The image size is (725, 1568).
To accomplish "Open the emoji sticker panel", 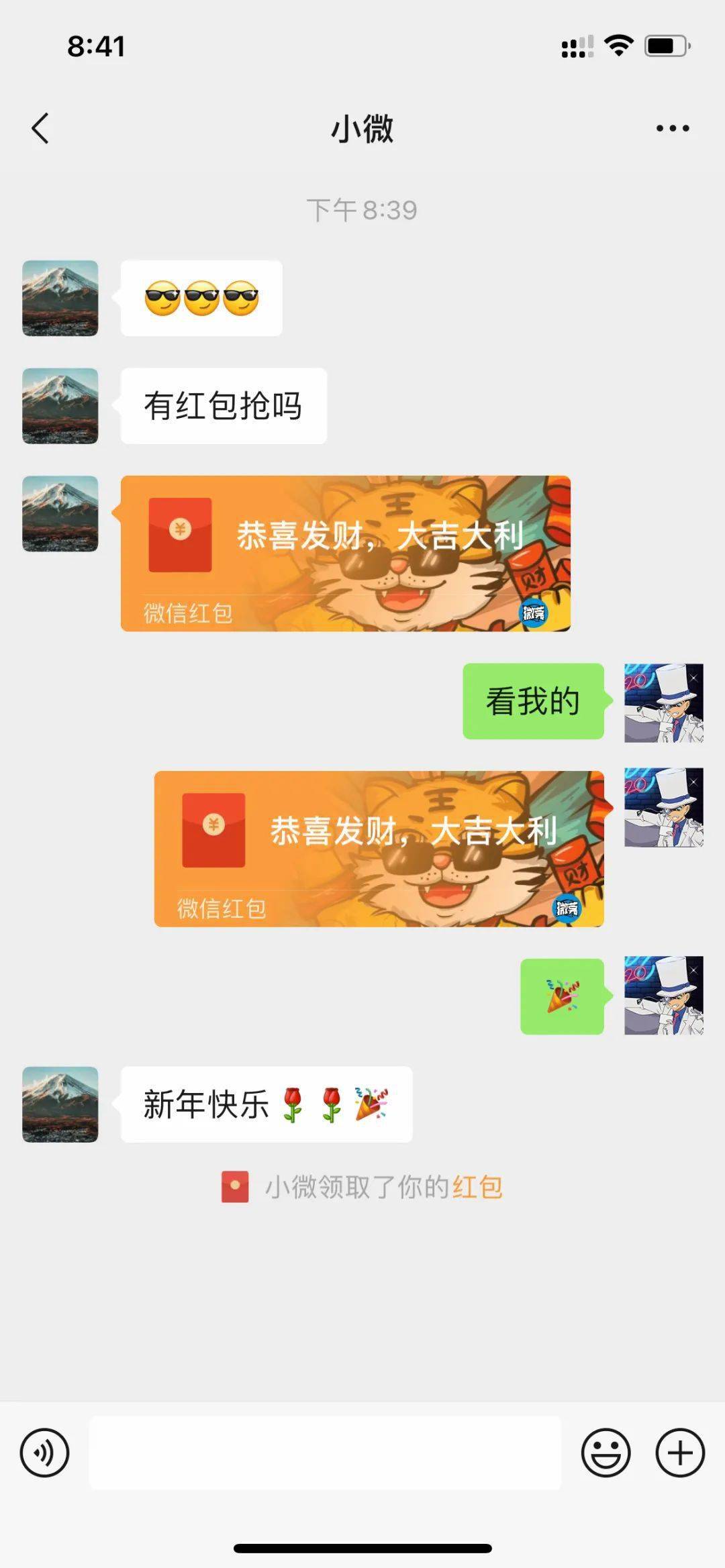I will coord(606,1453).
